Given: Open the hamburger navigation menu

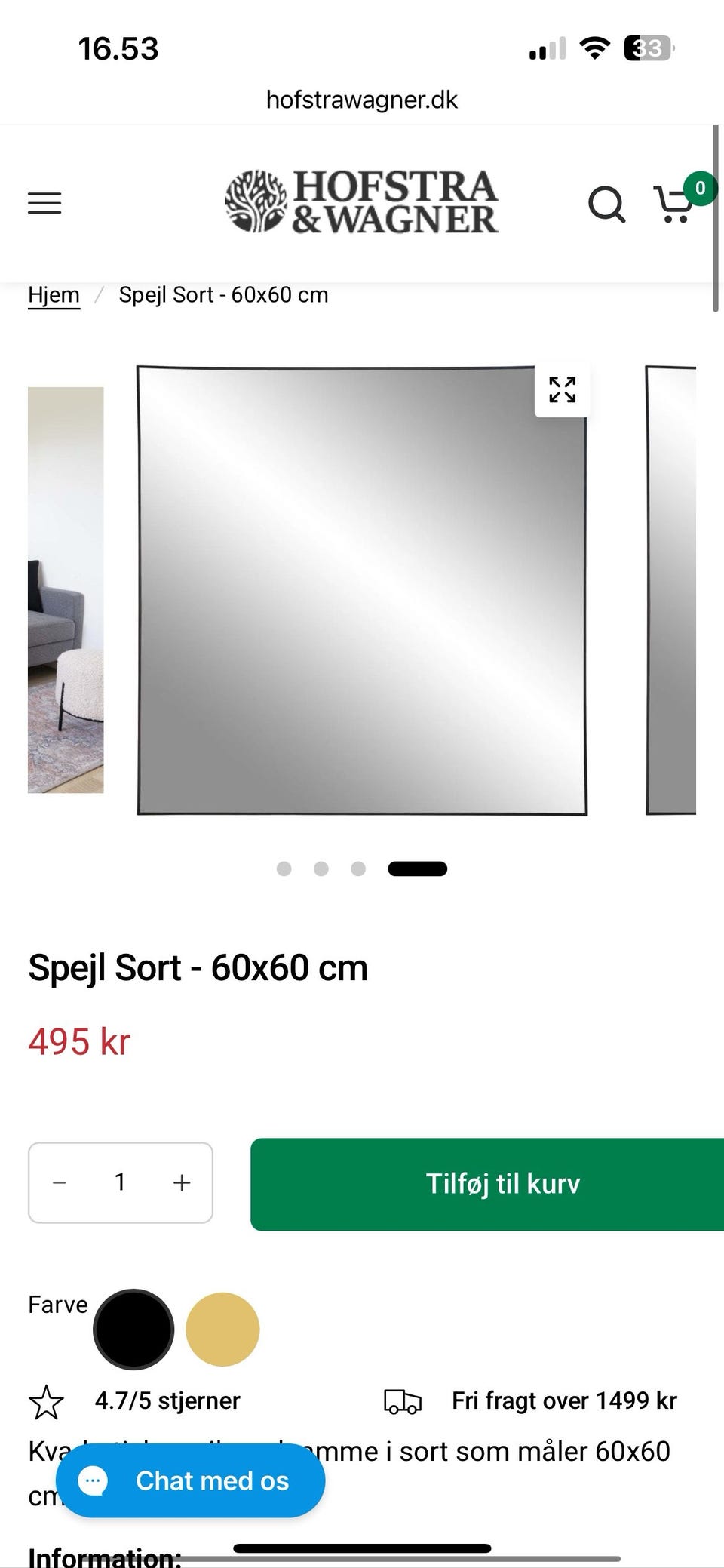Looking at the screenshot, I should (44, 202).
